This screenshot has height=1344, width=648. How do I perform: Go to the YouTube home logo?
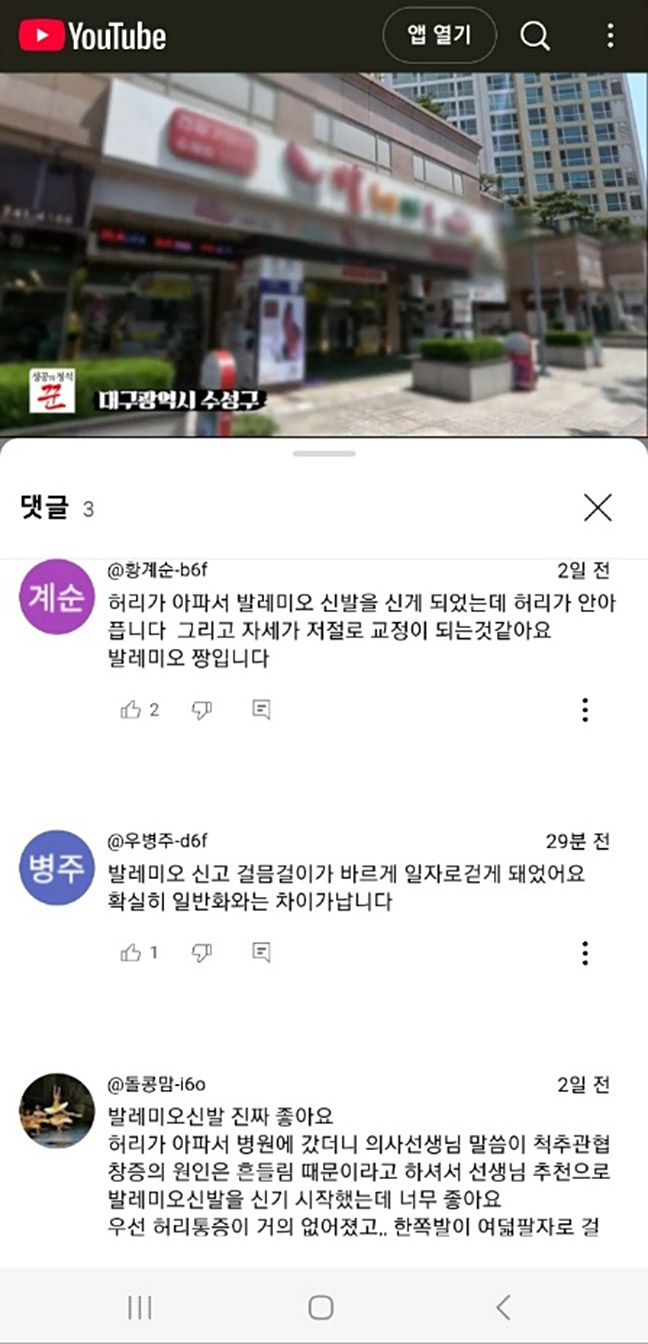click(x=92, y=37)
